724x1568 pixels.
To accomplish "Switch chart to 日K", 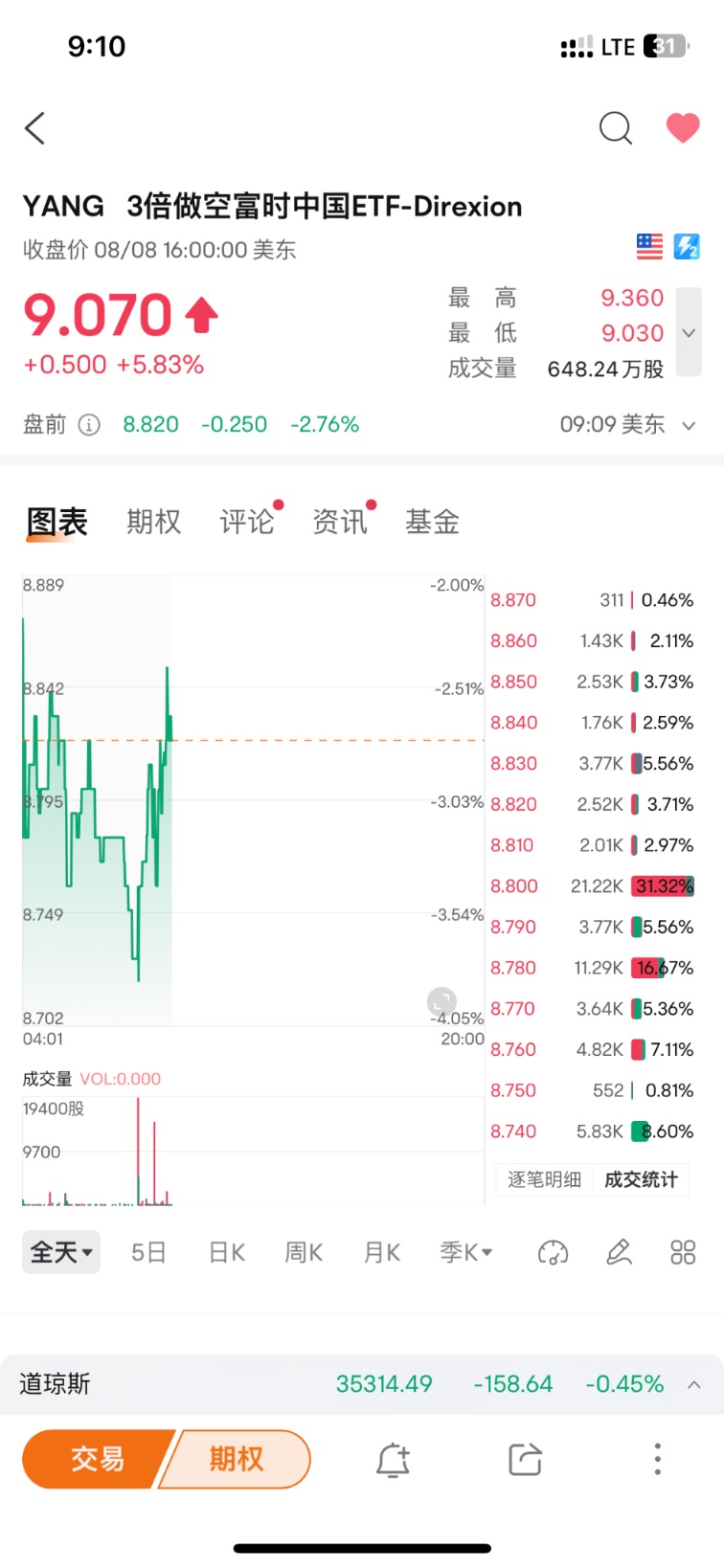I will tap(227, 1252).
